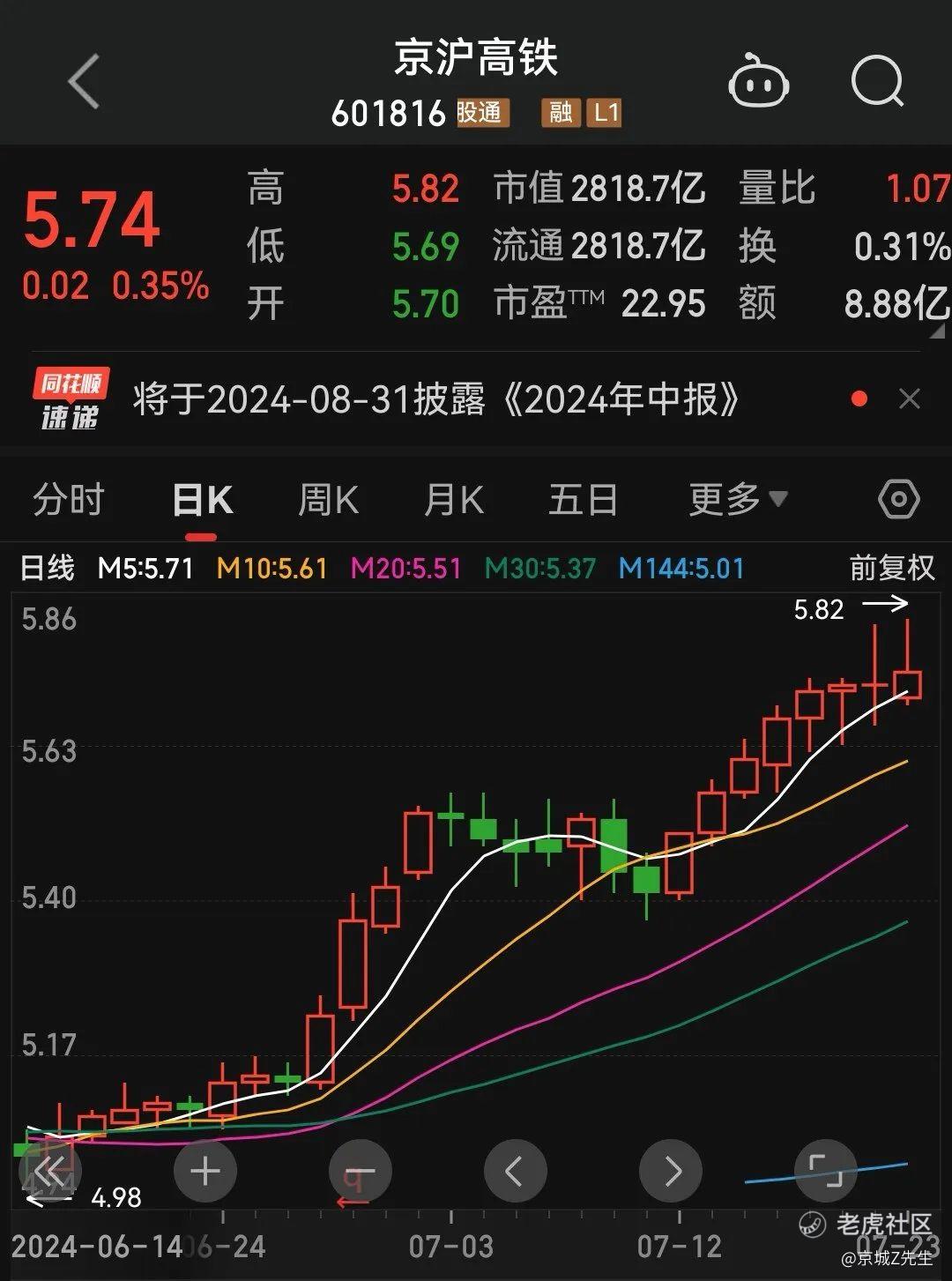Open stock search
Viewport: 952px width, 1281px height.
coord(877,82)
